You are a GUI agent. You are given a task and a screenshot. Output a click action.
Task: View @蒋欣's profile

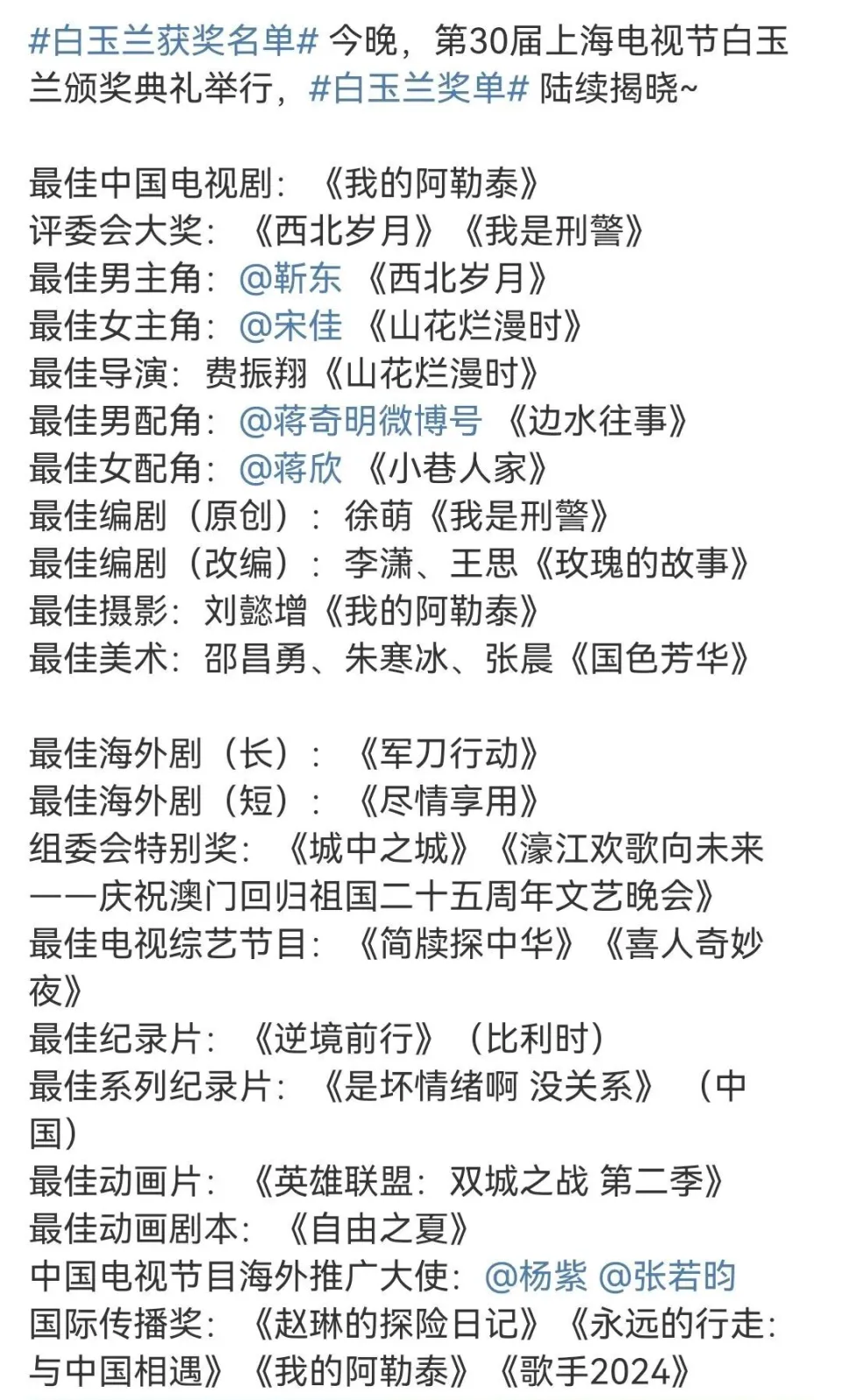point(290,467)
